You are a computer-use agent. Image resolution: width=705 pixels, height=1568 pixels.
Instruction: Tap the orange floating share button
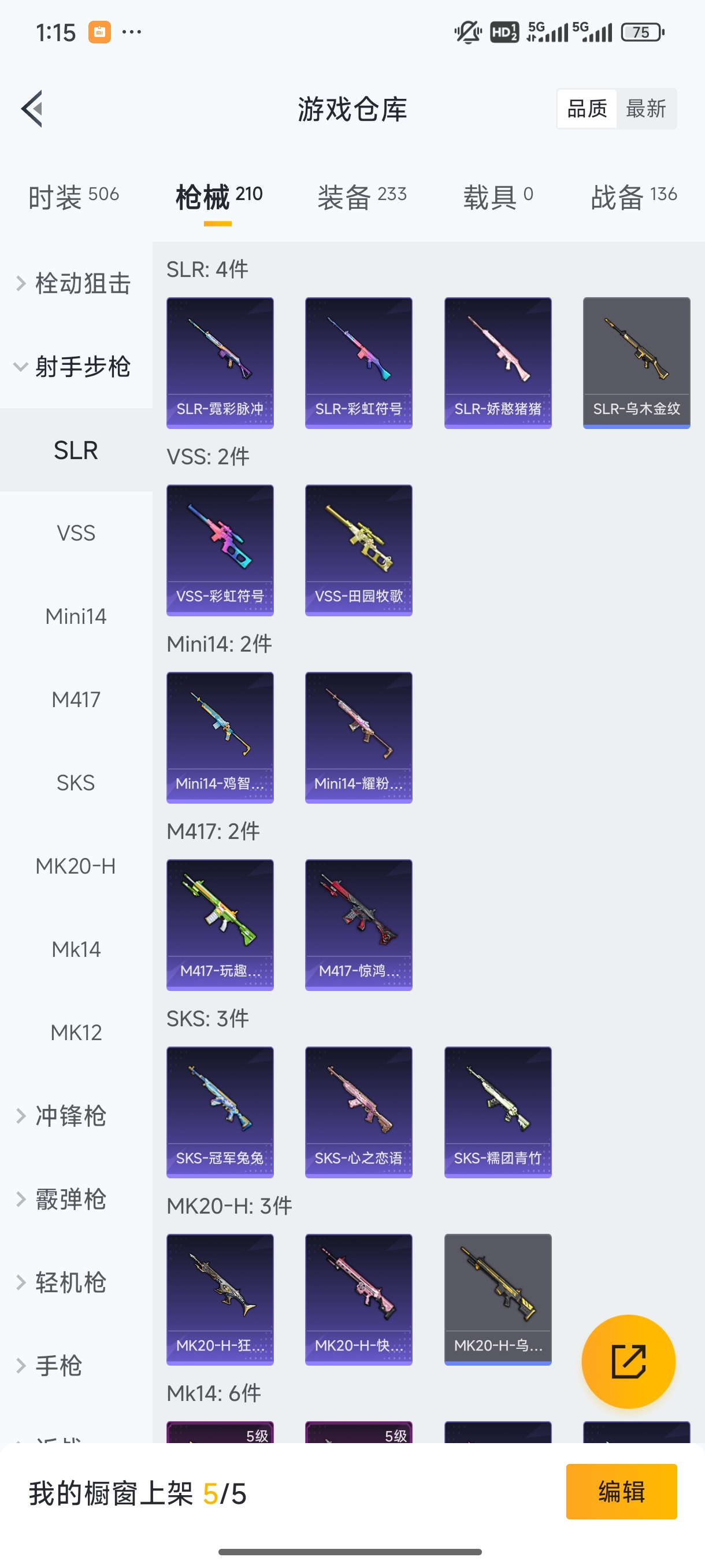(628, 1361)
